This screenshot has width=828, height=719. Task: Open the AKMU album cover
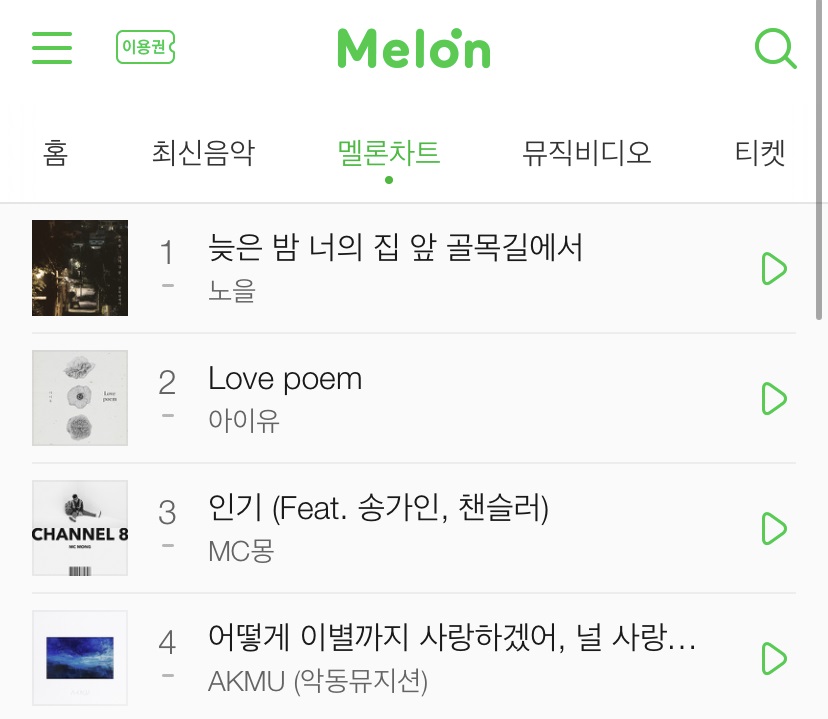tap(80, 658)
